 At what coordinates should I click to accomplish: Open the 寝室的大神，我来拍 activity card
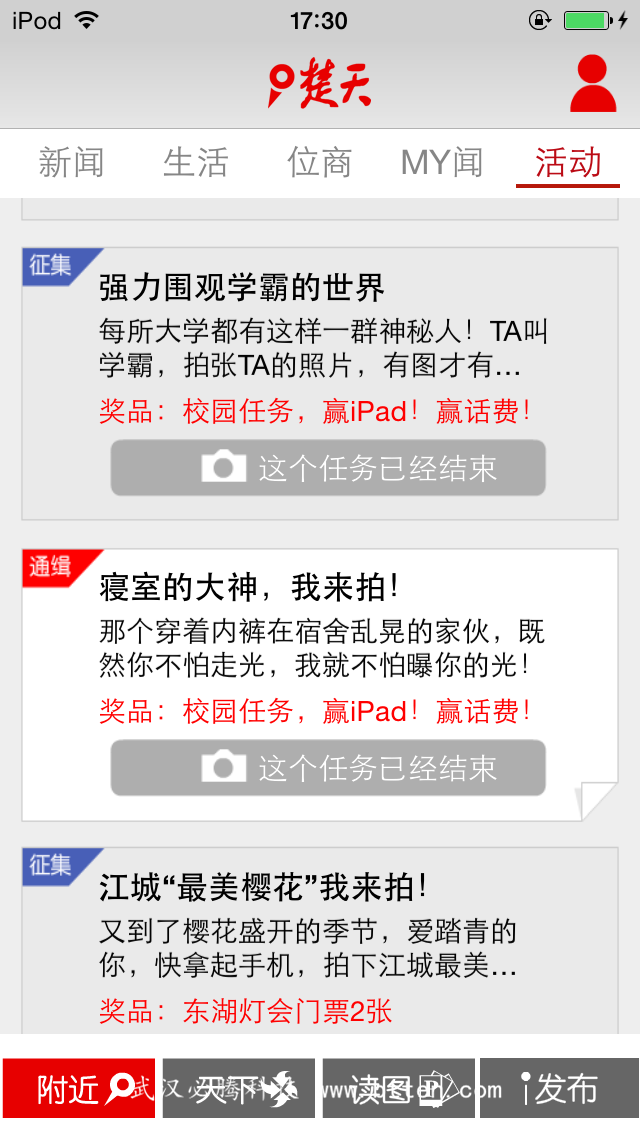320,685
